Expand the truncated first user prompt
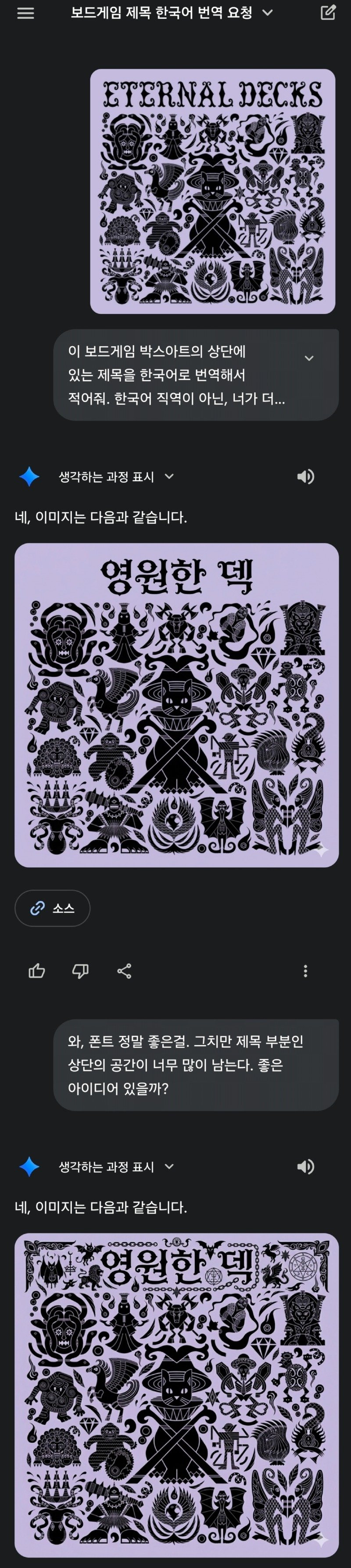Screen dimensions: 351x1568 pos(309,358)
